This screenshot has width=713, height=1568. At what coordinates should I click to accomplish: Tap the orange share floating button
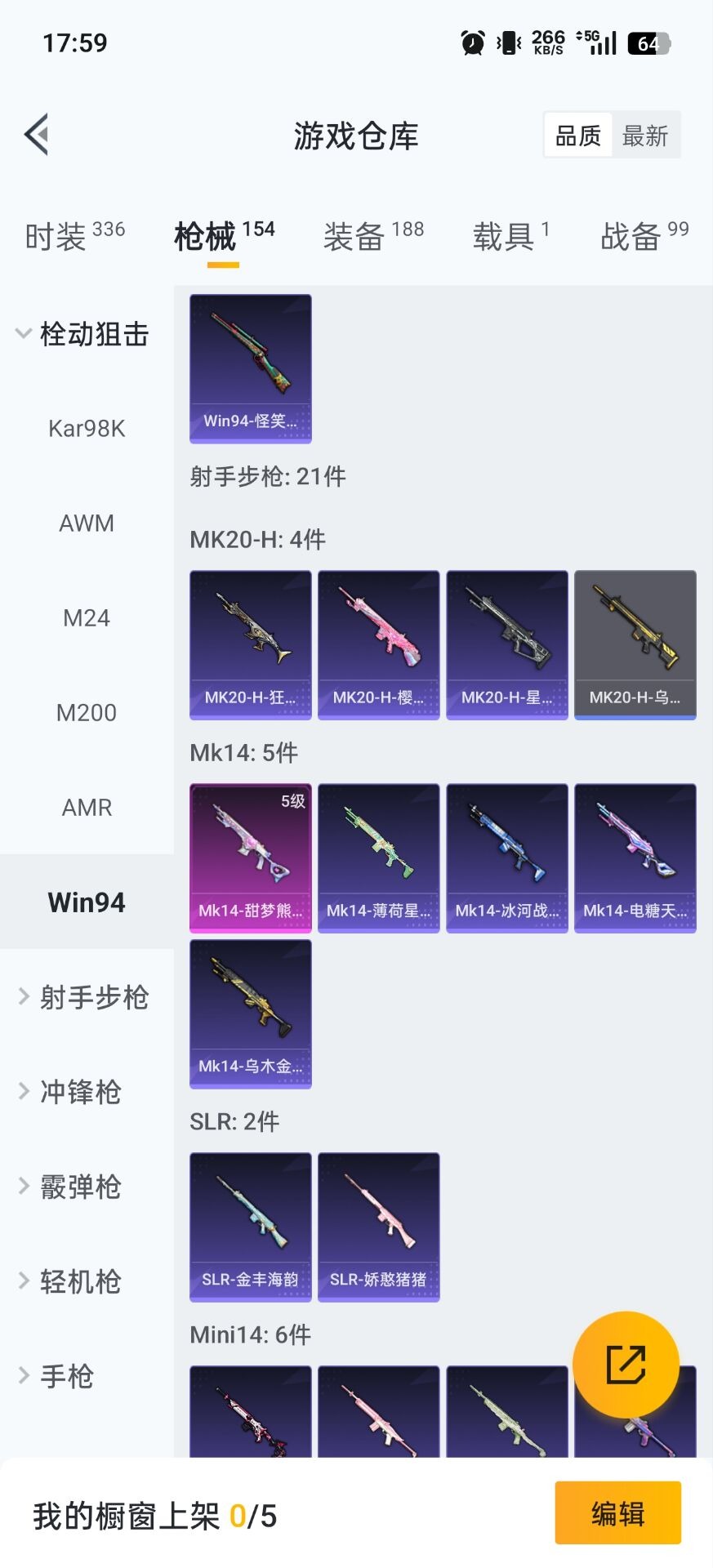pos(626,1363)
